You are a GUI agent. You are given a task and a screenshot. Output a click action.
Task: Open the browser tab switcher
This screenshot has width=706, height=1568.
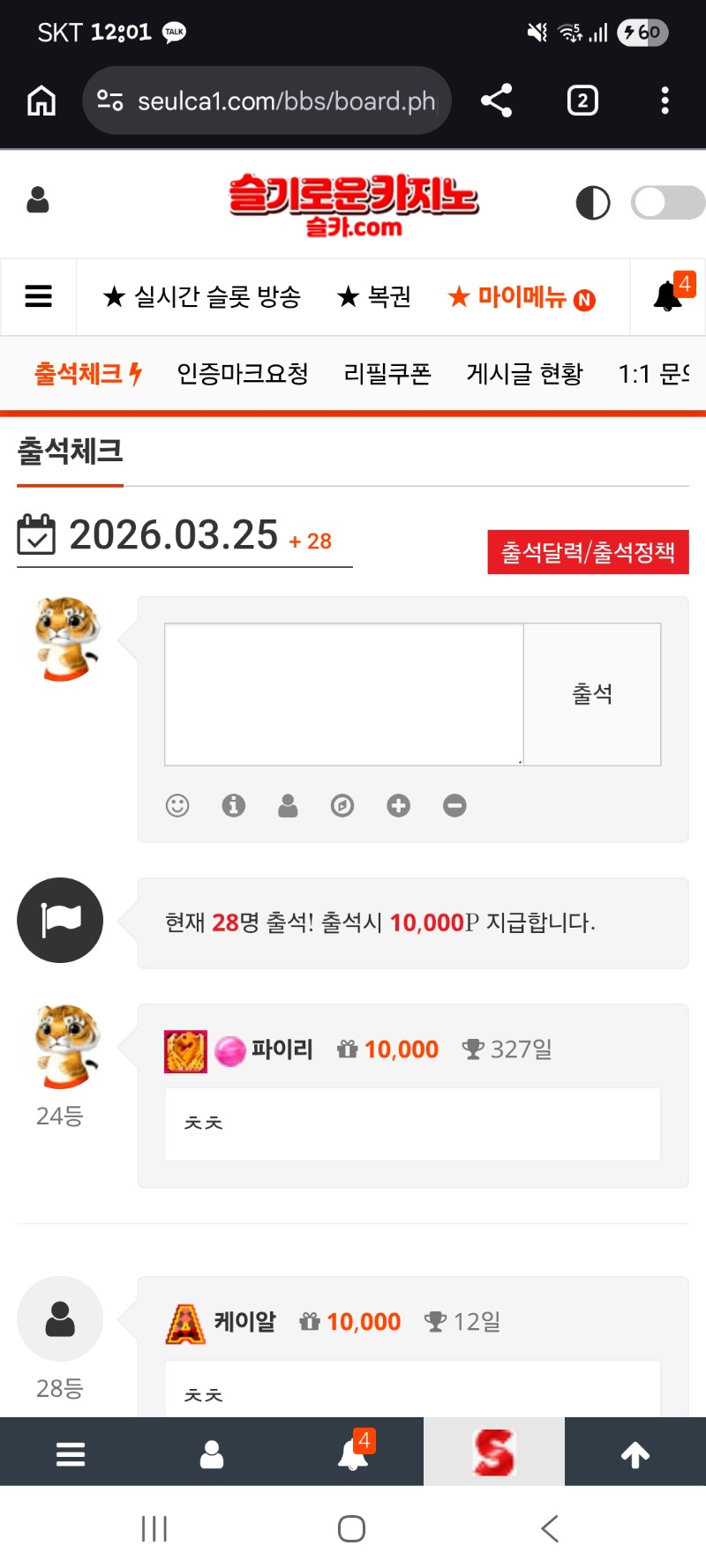pos(582,101)
